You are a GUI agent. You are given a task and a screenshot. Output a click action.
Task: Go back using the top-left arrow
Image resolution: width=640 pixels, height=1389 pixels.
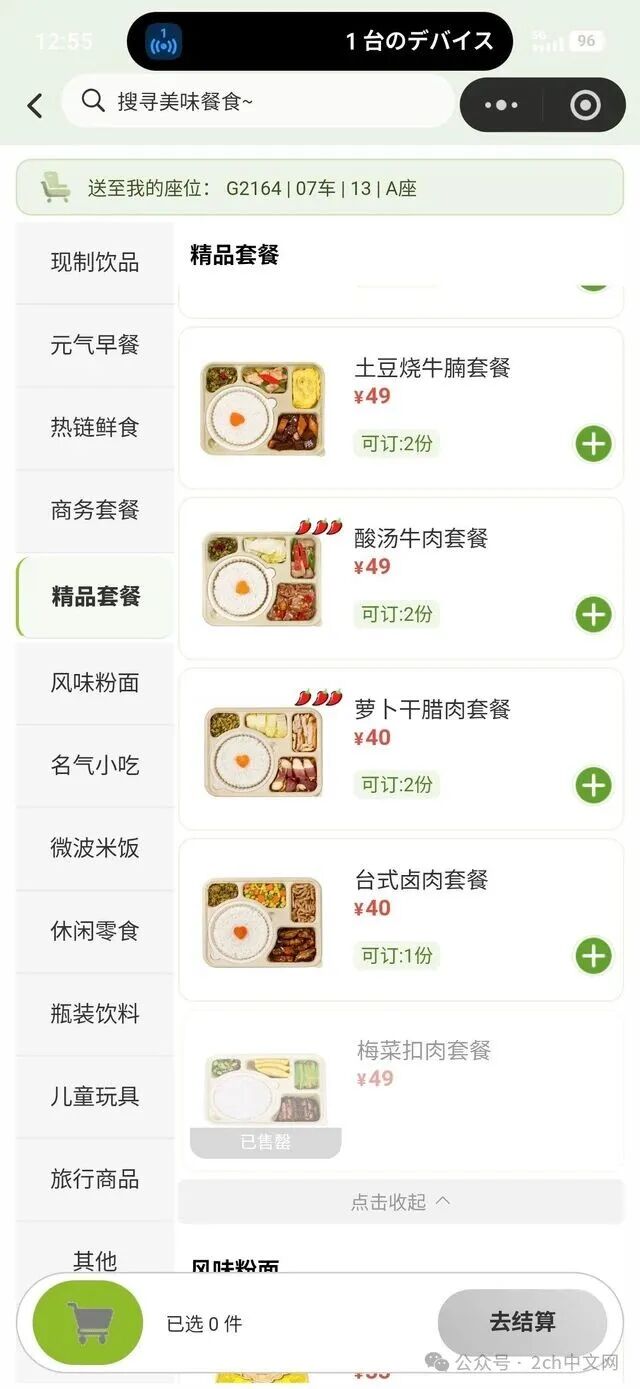click(x=35, y=105)
